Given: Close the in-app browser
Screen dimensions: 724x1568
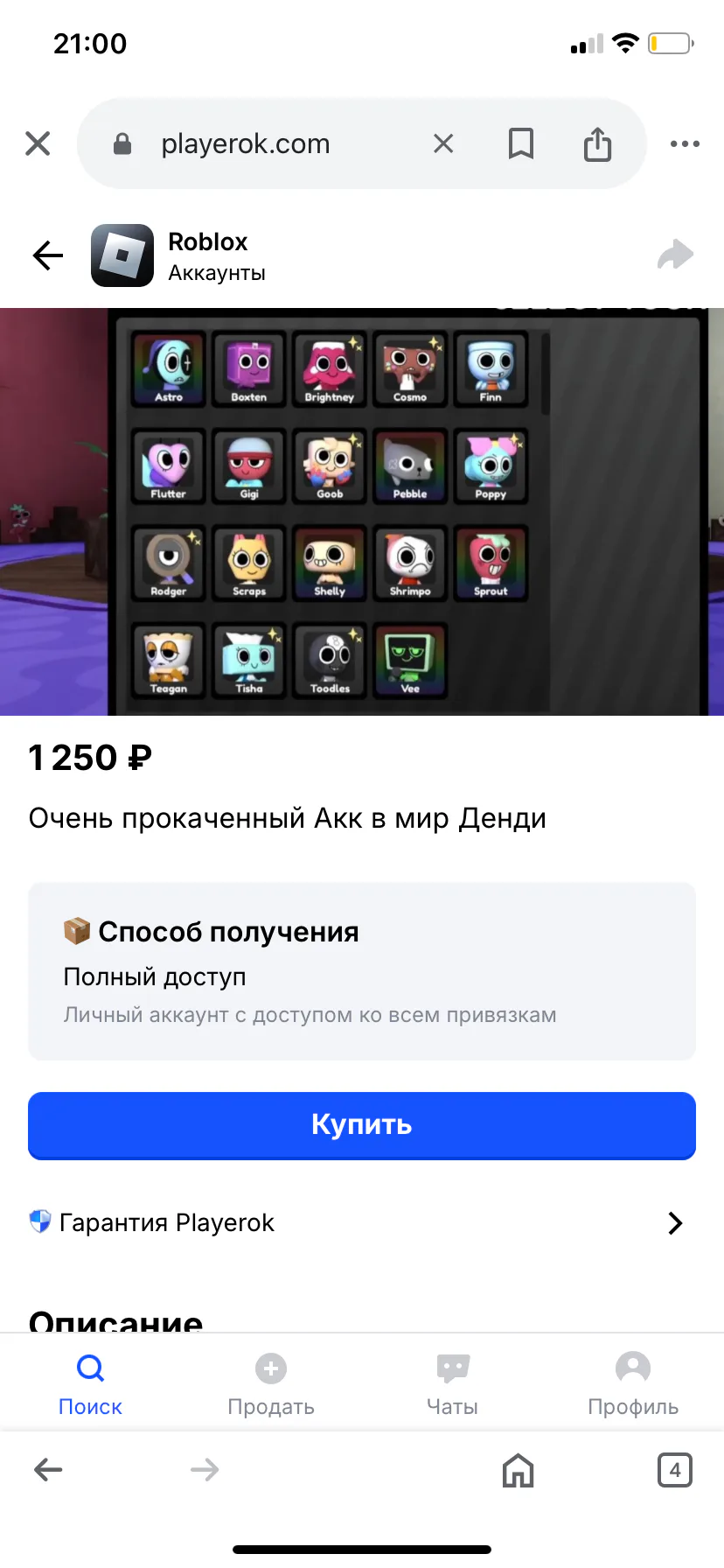Looking at the screenshot, I should pos(38,143).
